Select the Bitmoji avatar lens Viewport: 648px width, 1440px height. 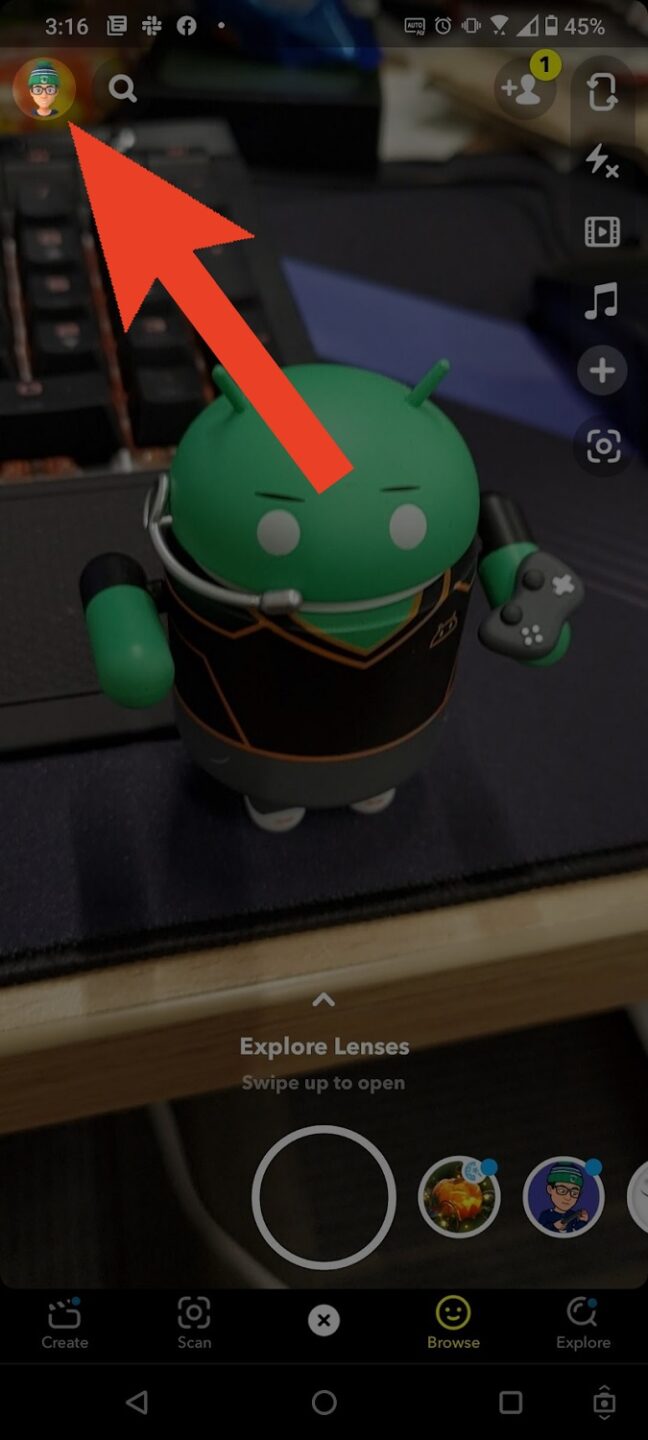563,1197
